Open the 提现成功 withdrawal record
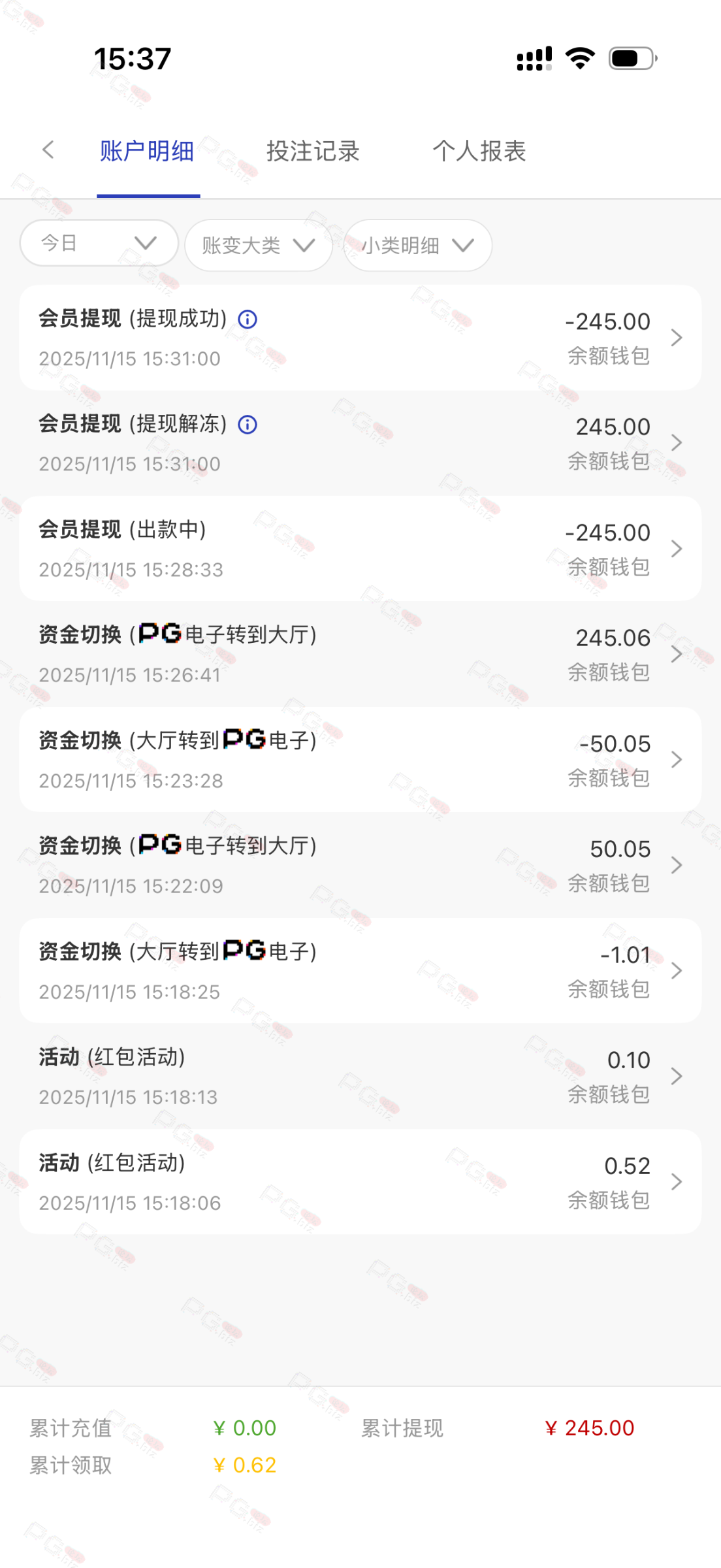This screenshot has height=1568, width=721. click(360, 338)
